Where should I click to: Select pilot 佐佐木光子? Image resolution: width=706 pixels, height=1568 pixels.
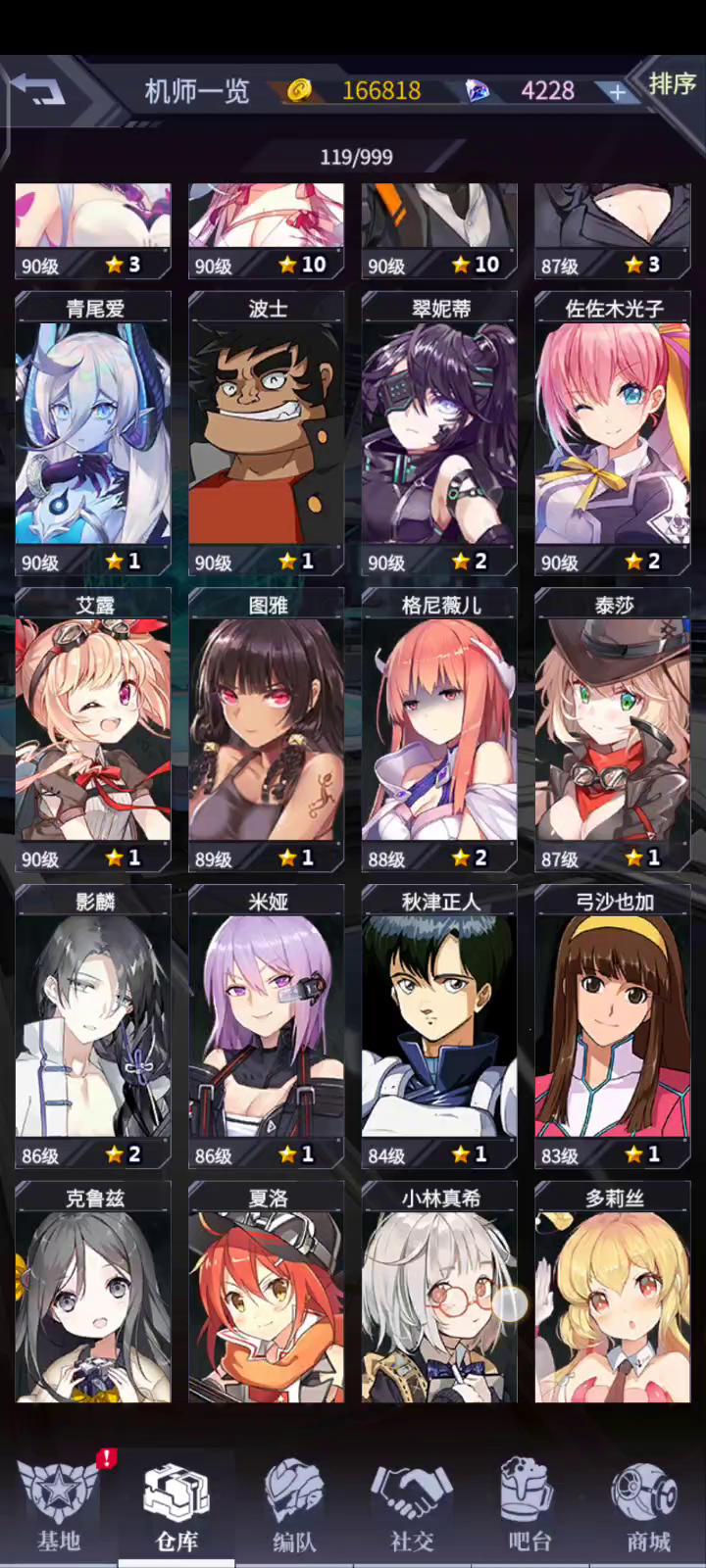pyautogui.click(x=613, y=433)
